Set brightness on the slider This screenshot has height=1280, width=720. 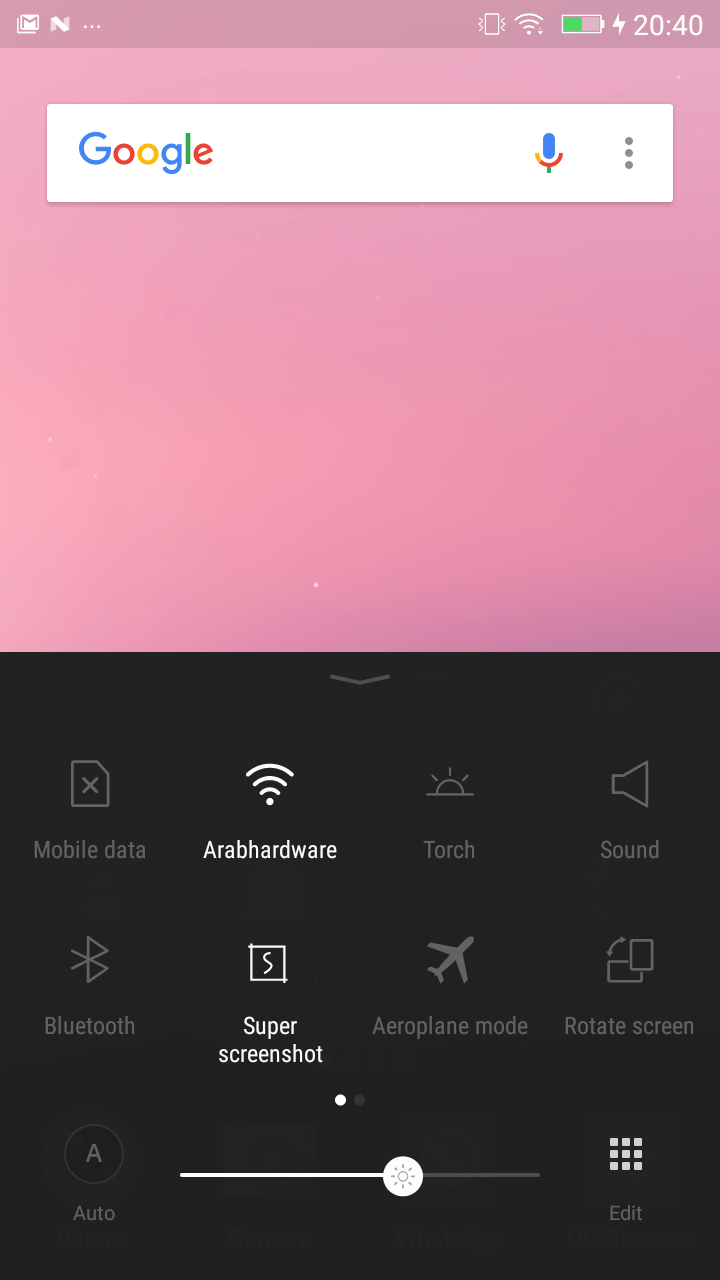360,1175
